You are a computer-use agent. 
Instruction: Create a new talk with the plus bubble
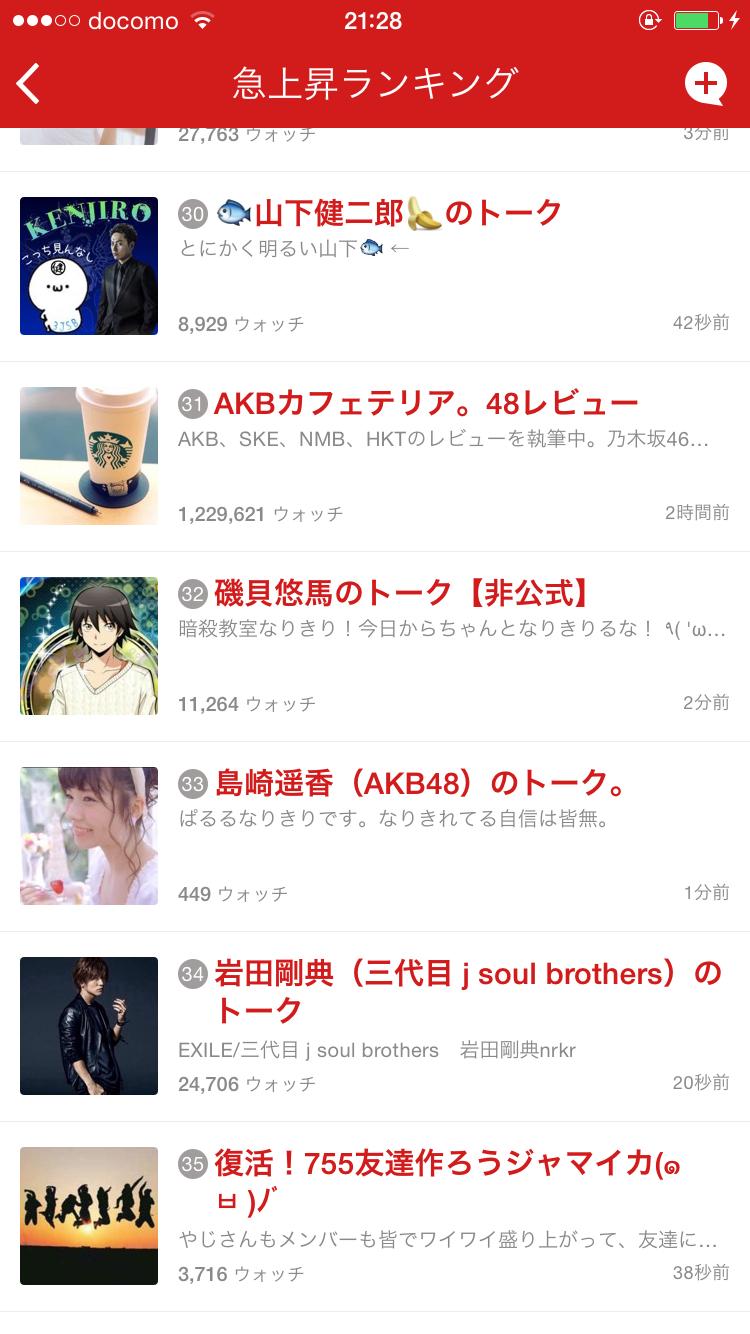click(x=705, y=83)
